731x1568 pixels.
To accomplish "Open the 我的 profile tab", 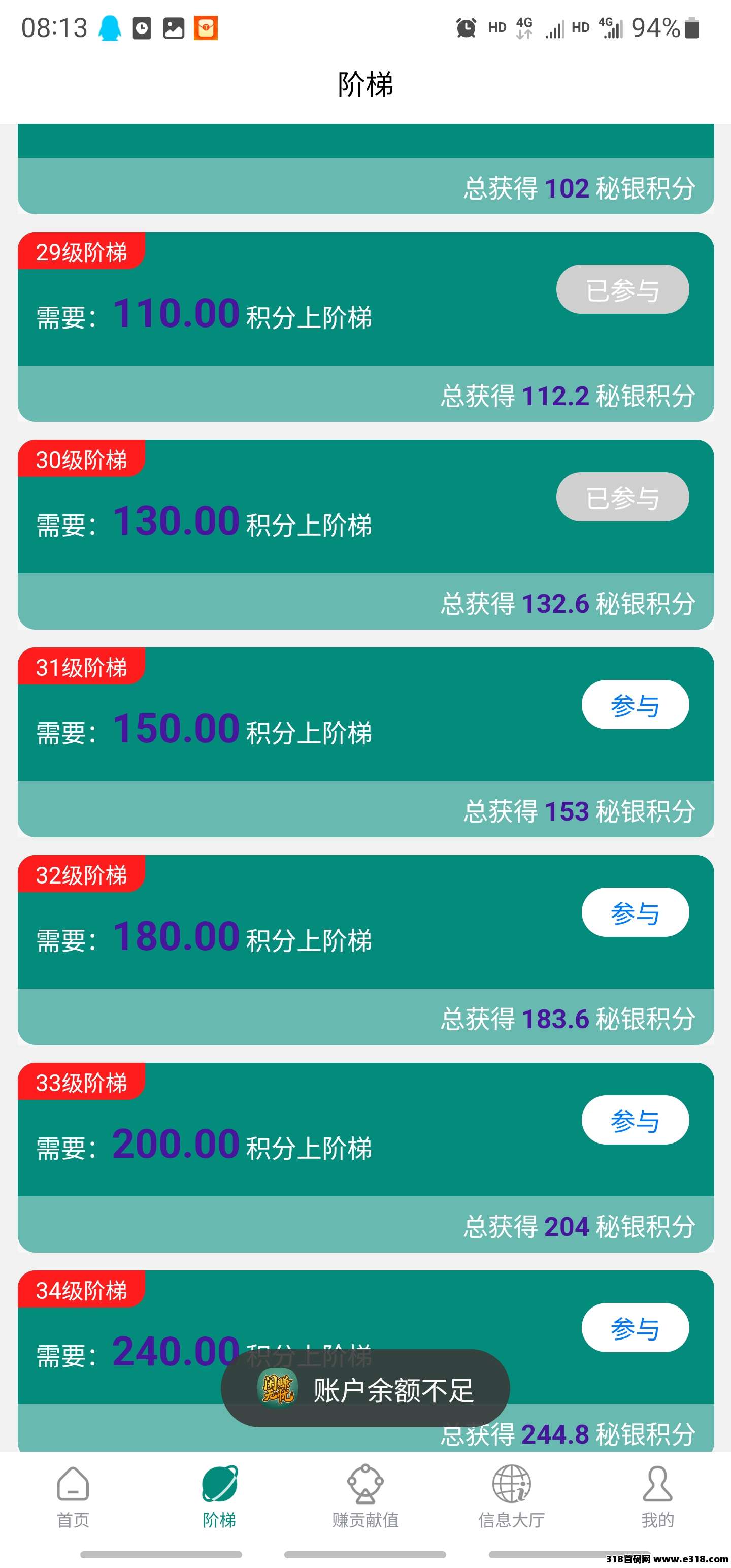I will point(657,1497).
